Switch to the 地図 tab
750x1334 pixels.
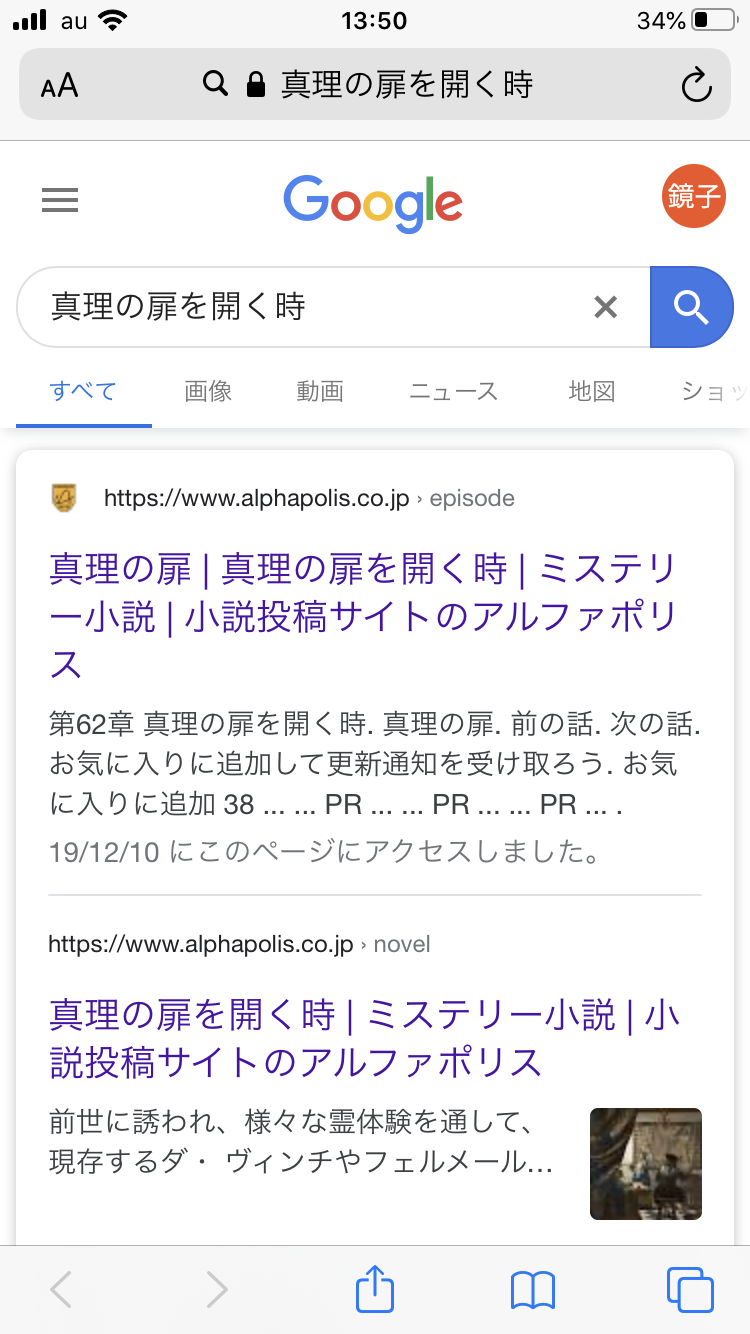[591, 391]
